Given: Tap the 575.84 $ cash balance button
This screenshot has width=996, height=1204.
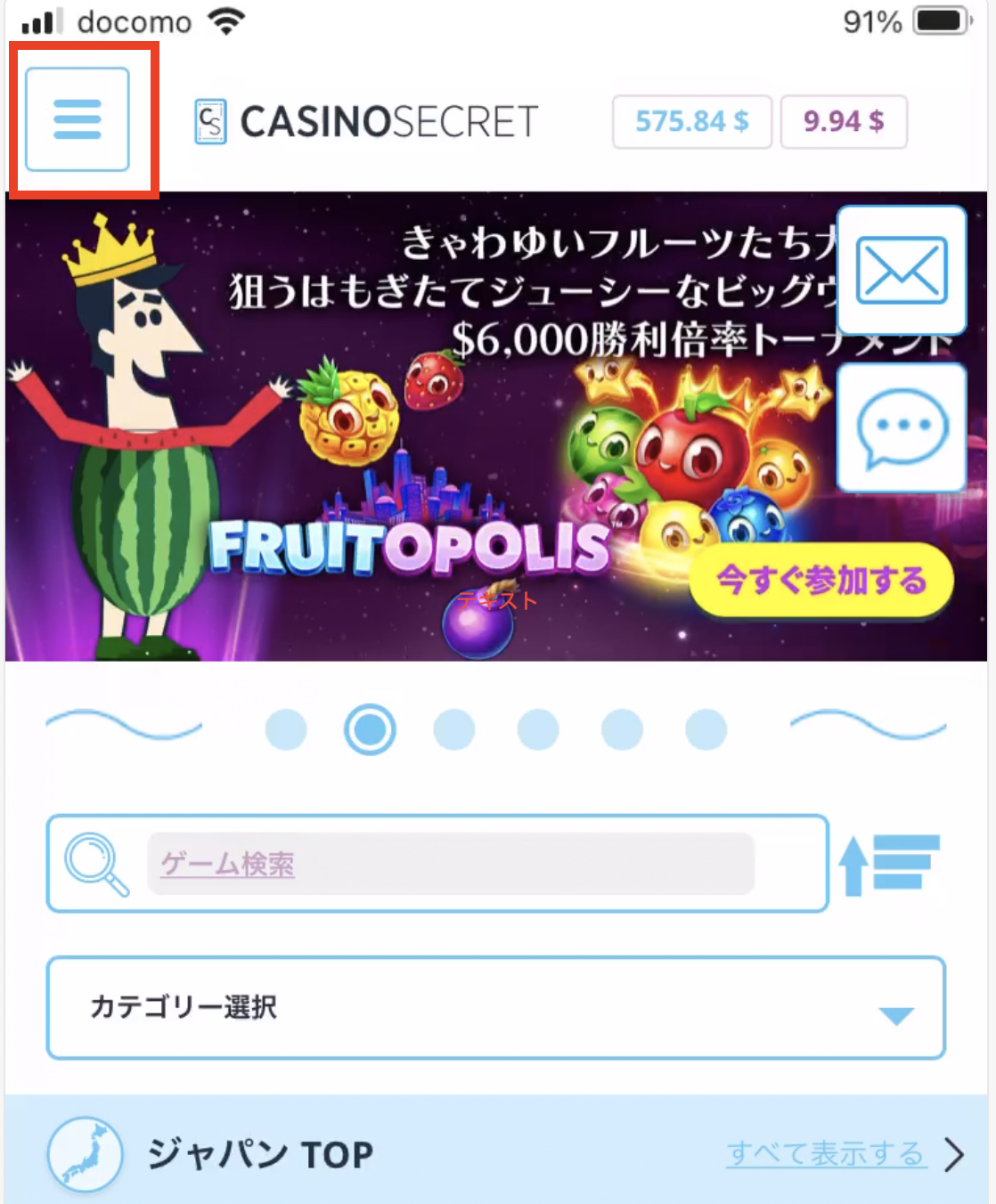Looking at the screenshot, I should (x=691, y=121).
